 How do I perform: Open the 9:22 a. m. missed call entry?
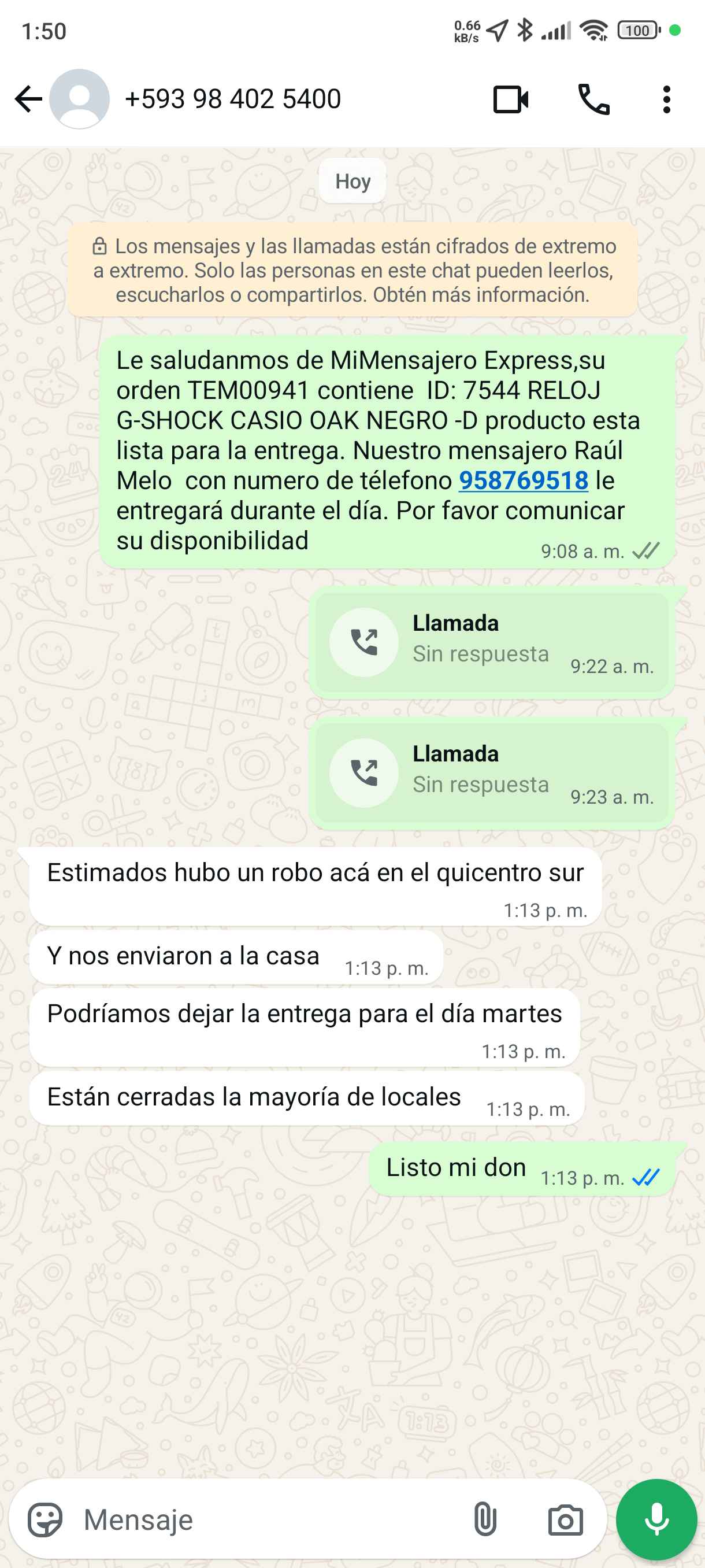pyautogui.click(x=492, y=642)
